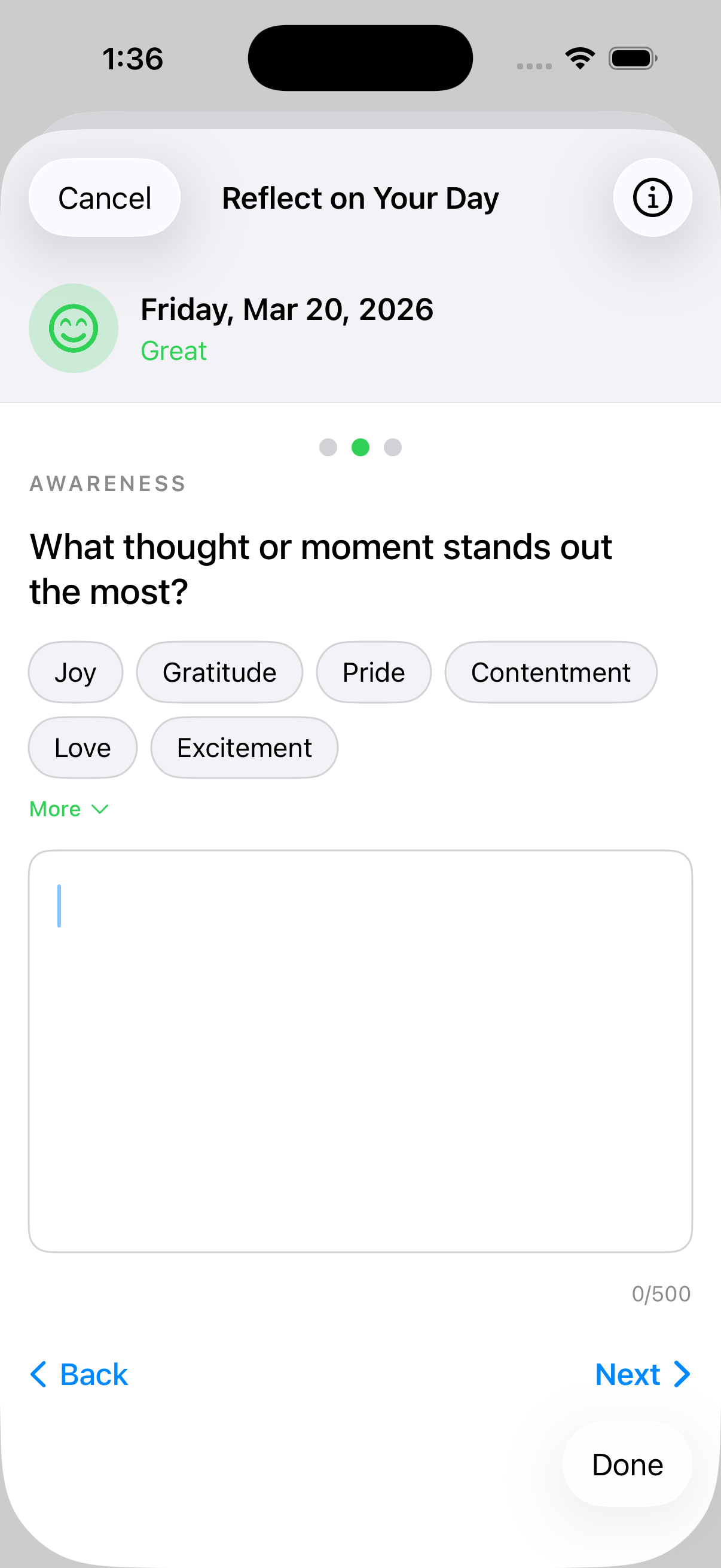Tap the Love chip
This screenshot has height=1568, width=721.
(x=82, y=748)
